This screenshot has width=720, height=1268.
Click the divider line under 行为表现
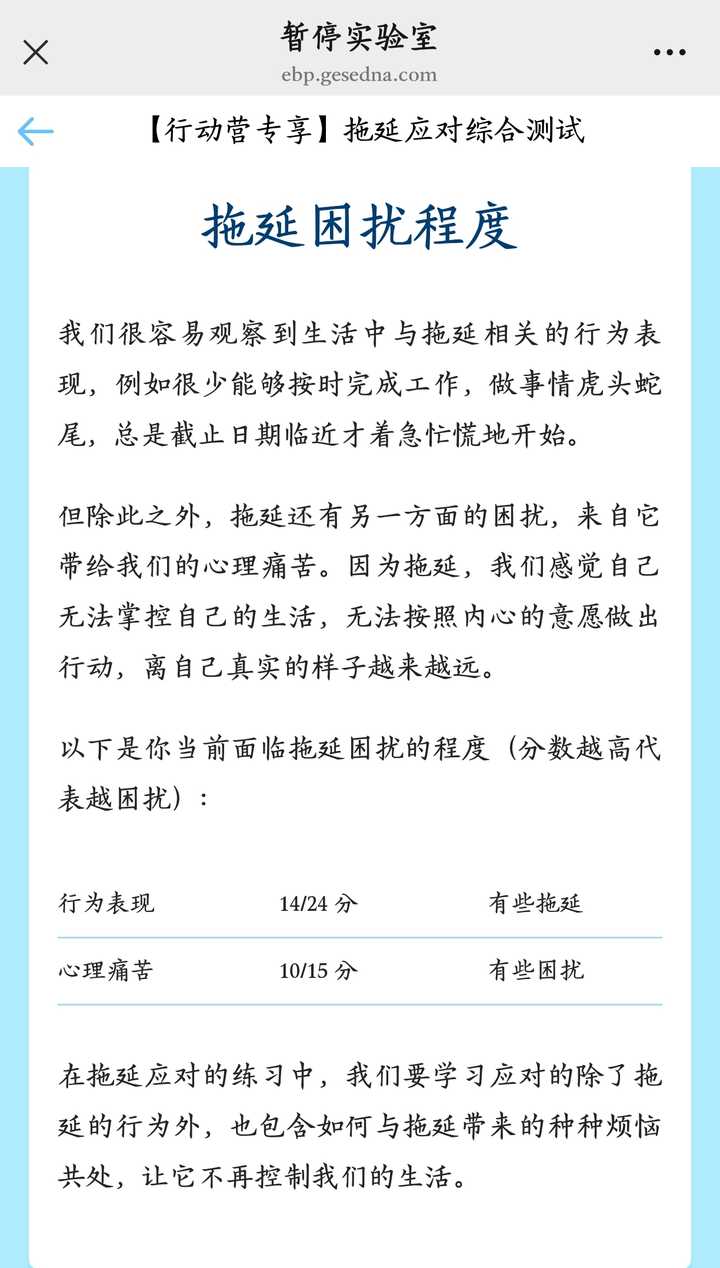click(360, 936)
